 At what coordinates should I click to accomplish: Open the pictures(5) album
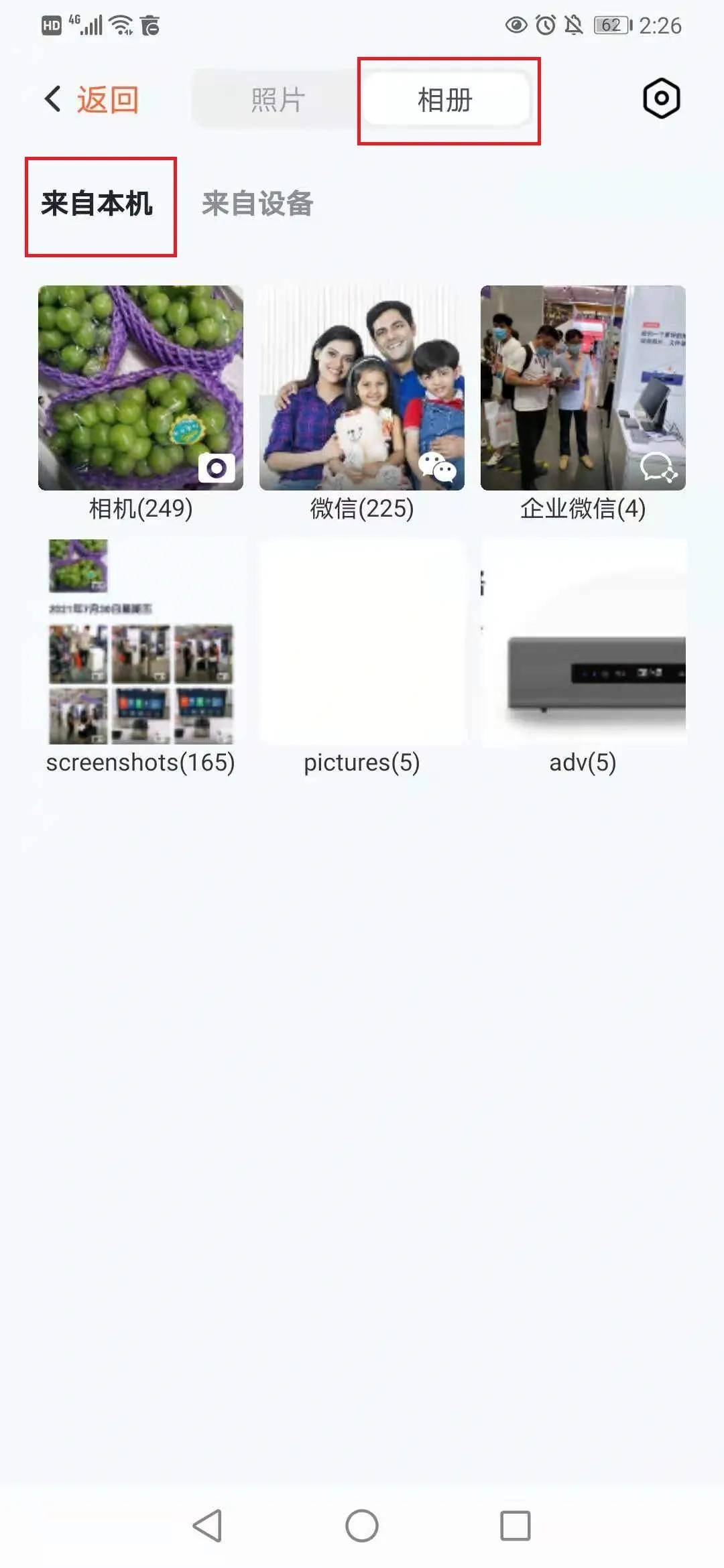[362, 642]
